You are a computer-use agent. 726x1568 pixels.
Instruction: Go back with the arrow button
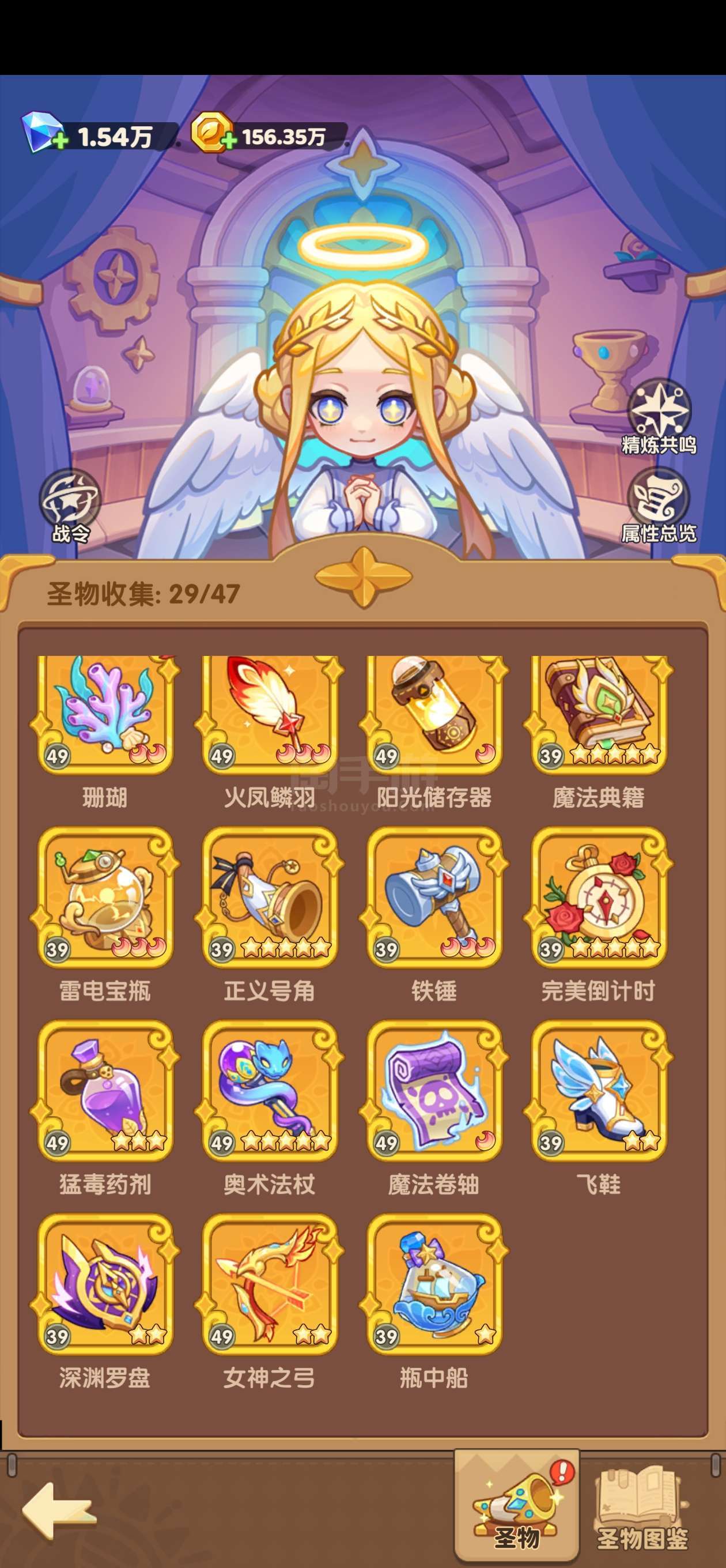[x=59, y=1511]
